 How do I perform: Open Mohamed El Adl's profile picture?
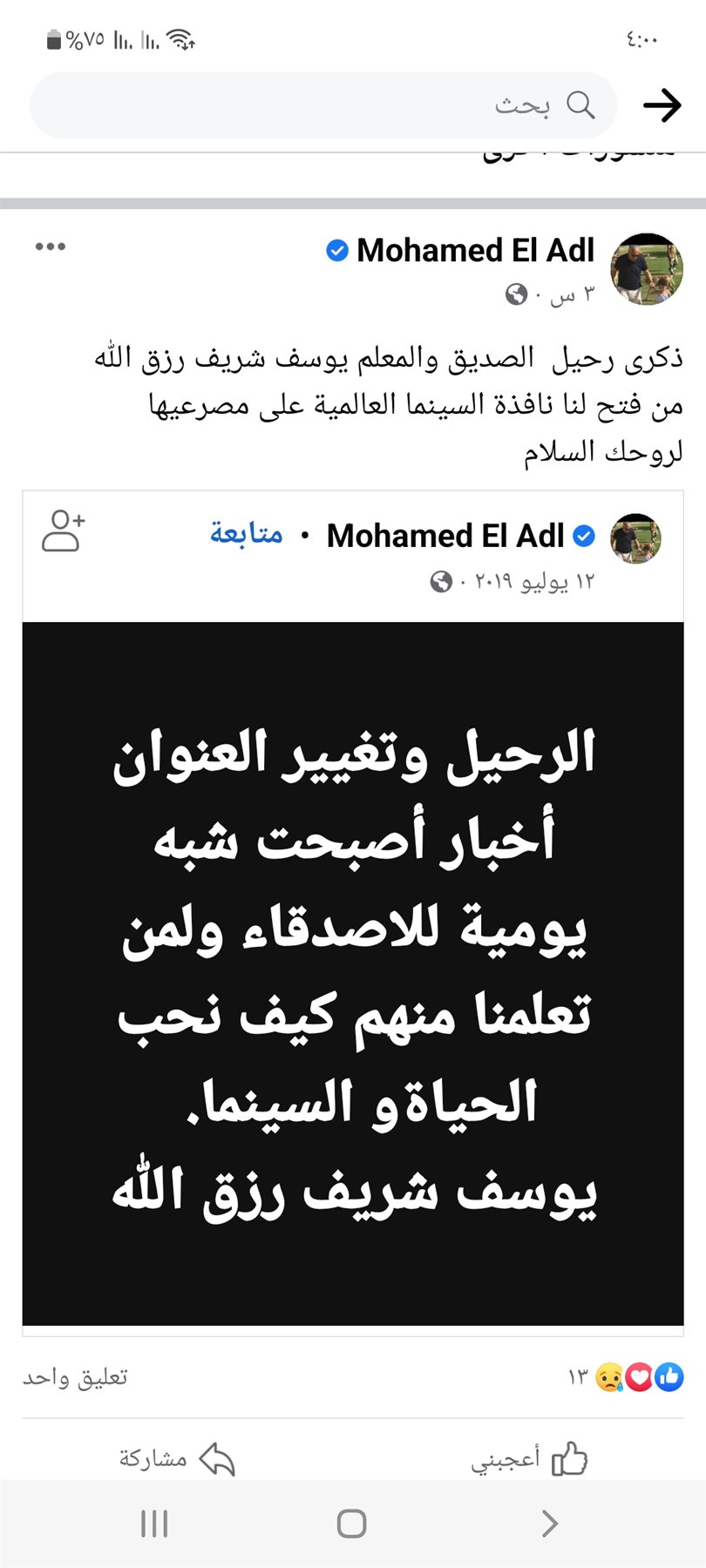click(x=646, y=269)
